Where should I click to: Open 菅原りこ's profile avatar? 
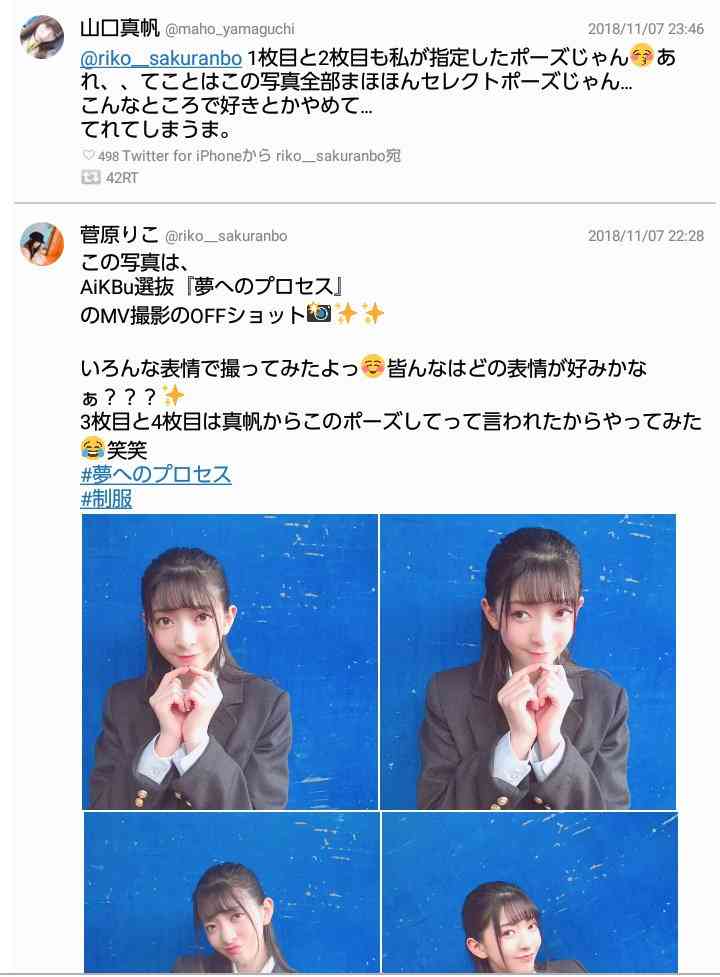tap(42, 245)
